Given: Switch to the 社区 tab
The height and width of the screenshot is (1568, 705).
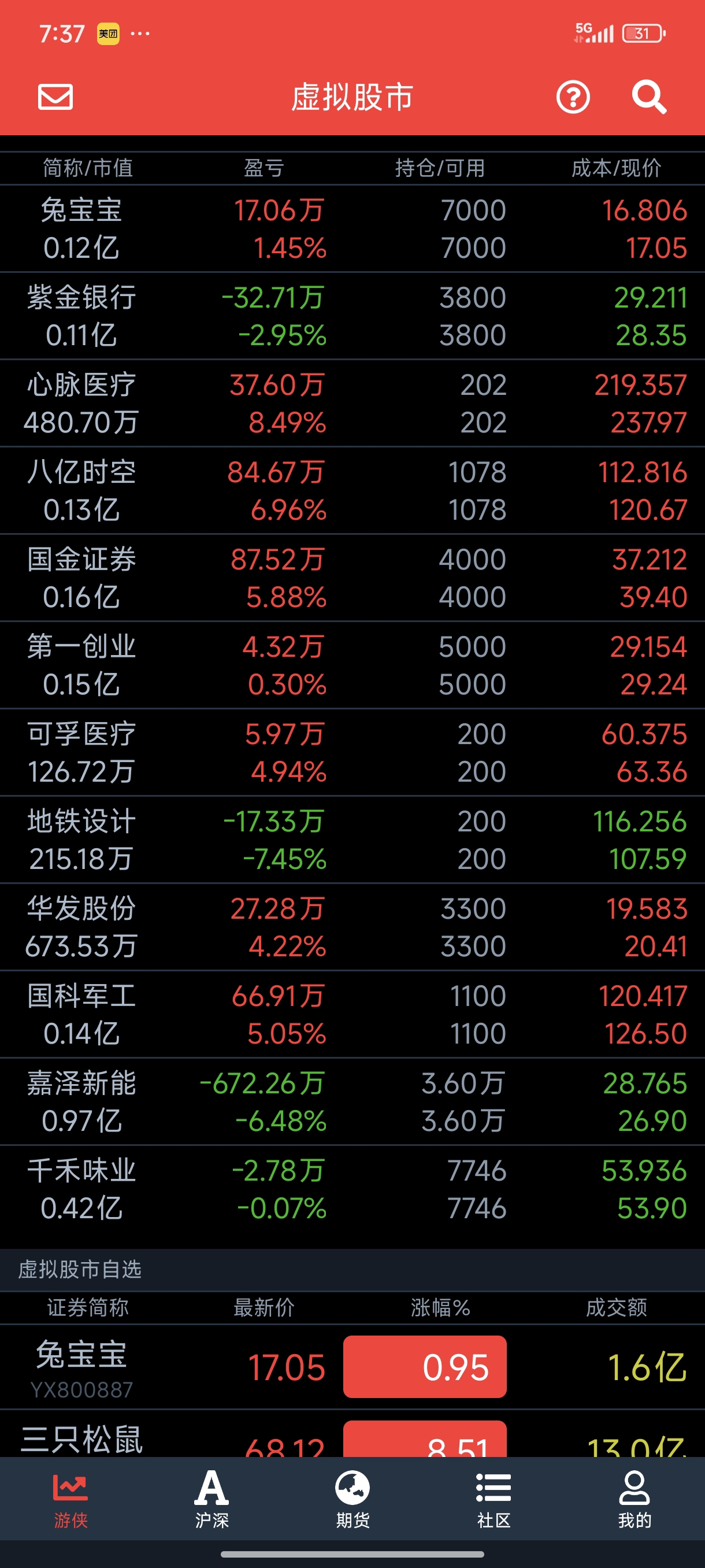Looking at the screenshot, I should pos(493,1498).
